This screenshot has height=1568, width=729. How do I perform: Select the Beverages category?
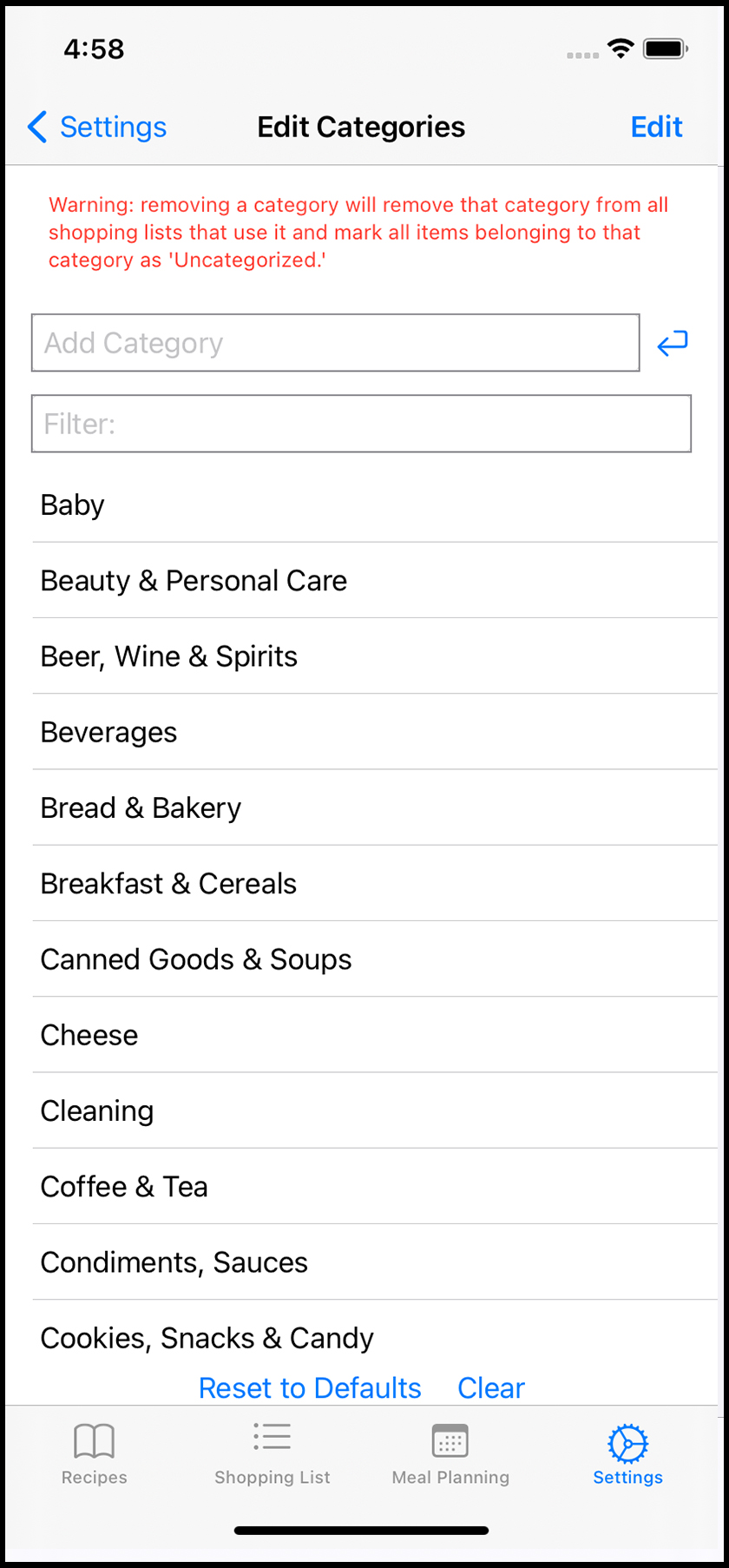click(375, 732)
